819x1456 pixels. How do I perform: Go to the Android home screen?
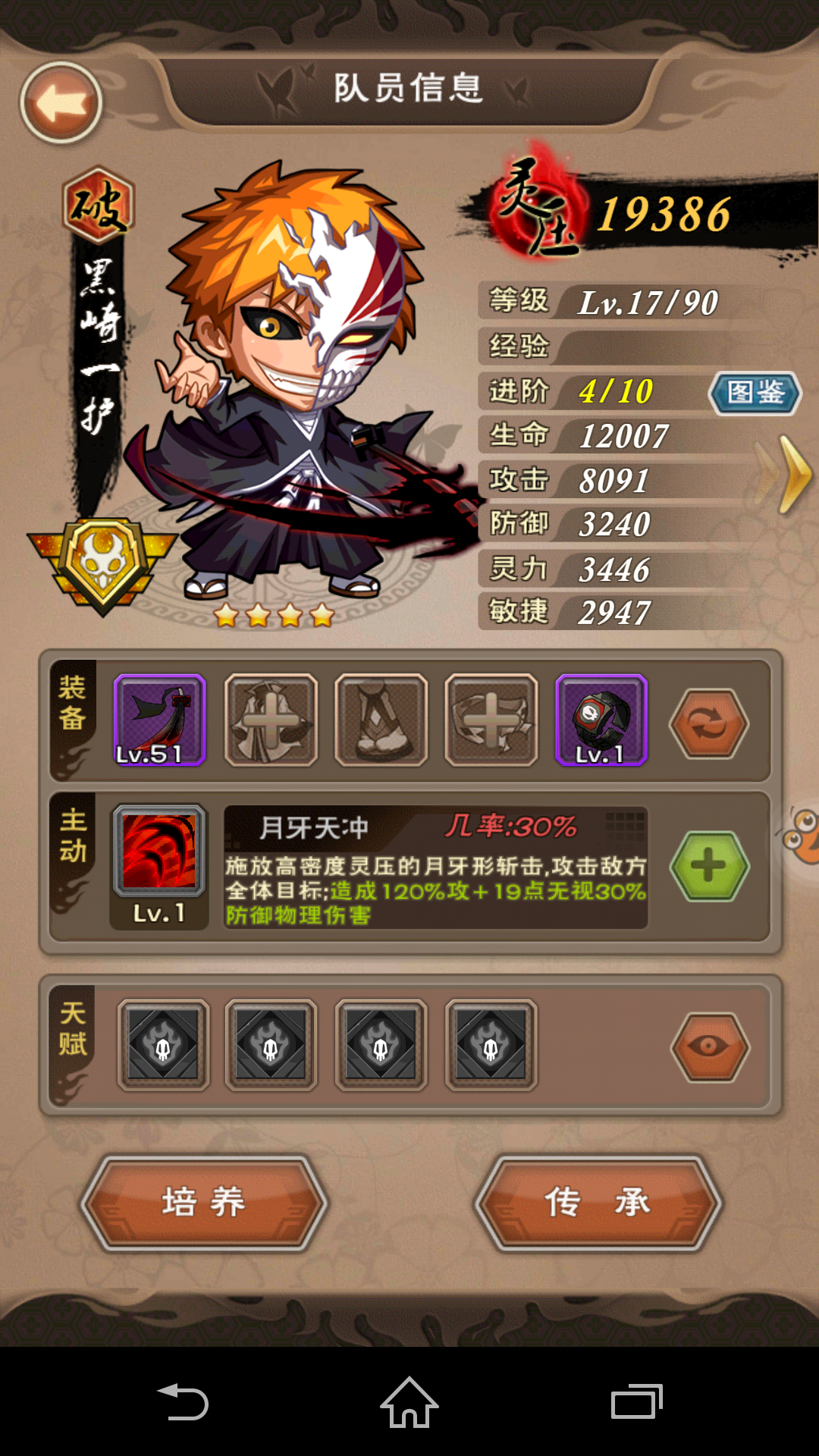[409, 1402]
